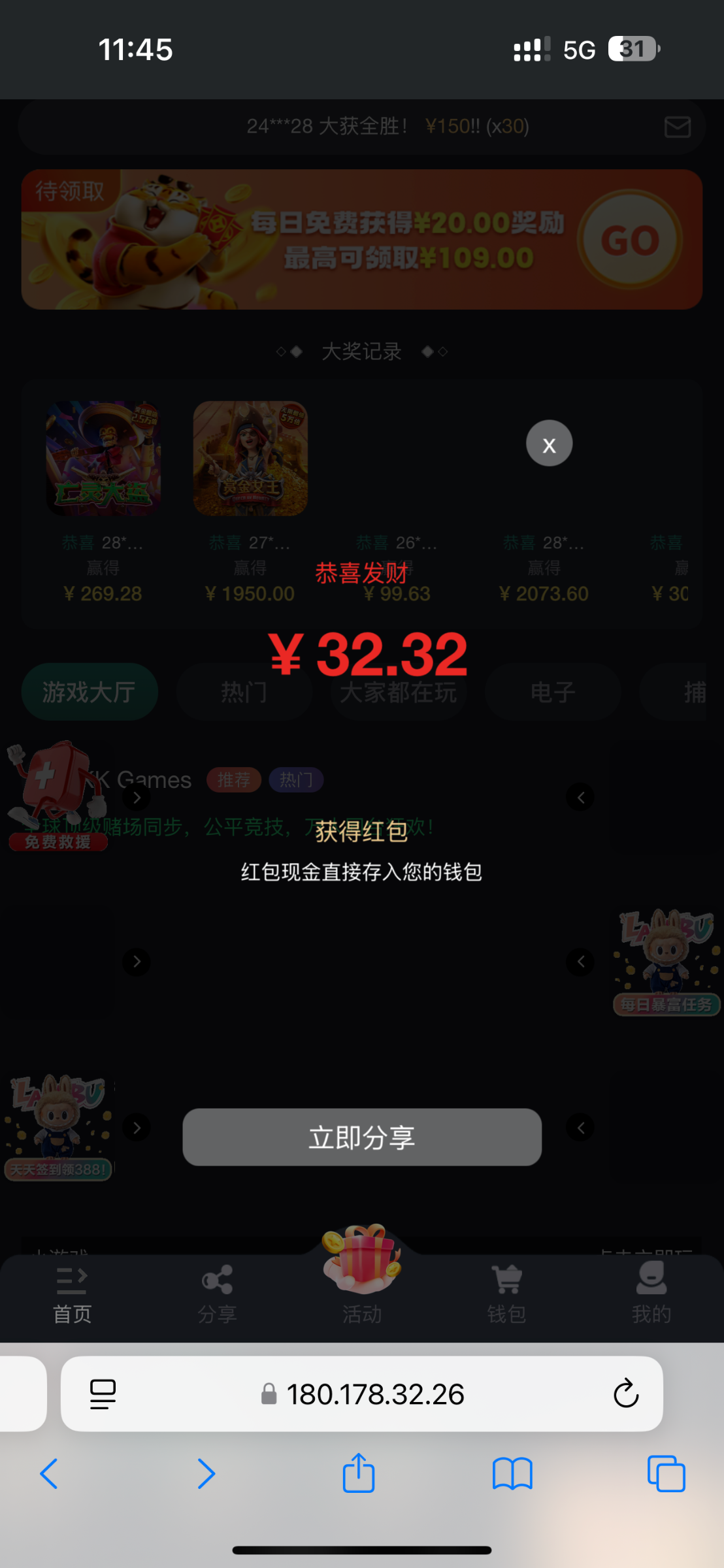Show all open Safari tabs
724x1568 pixels.
click(x=666, y=1474)
